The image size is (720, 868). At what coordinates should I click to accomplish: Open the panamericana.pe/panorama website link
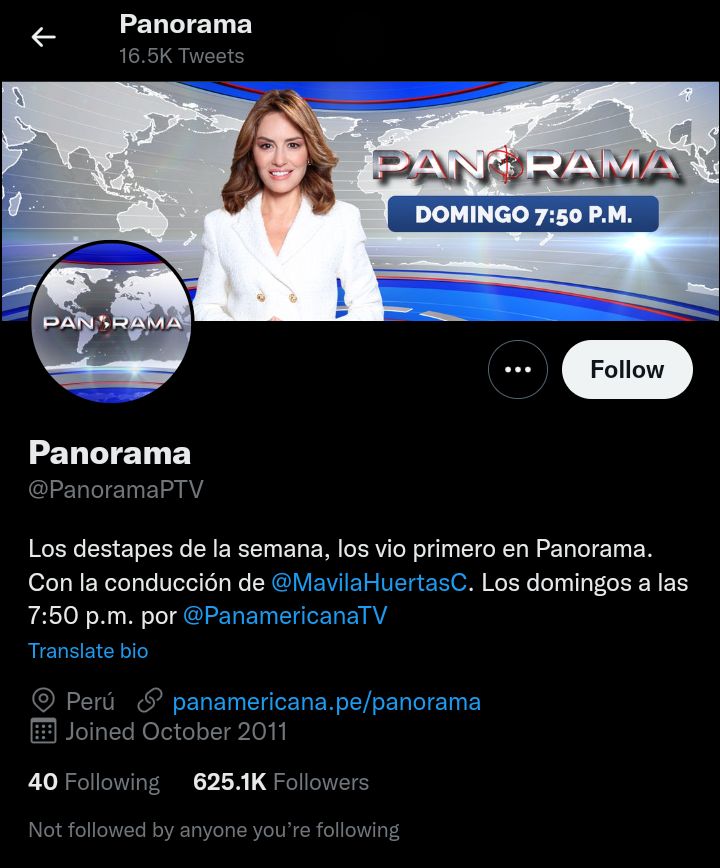(326, 701)
